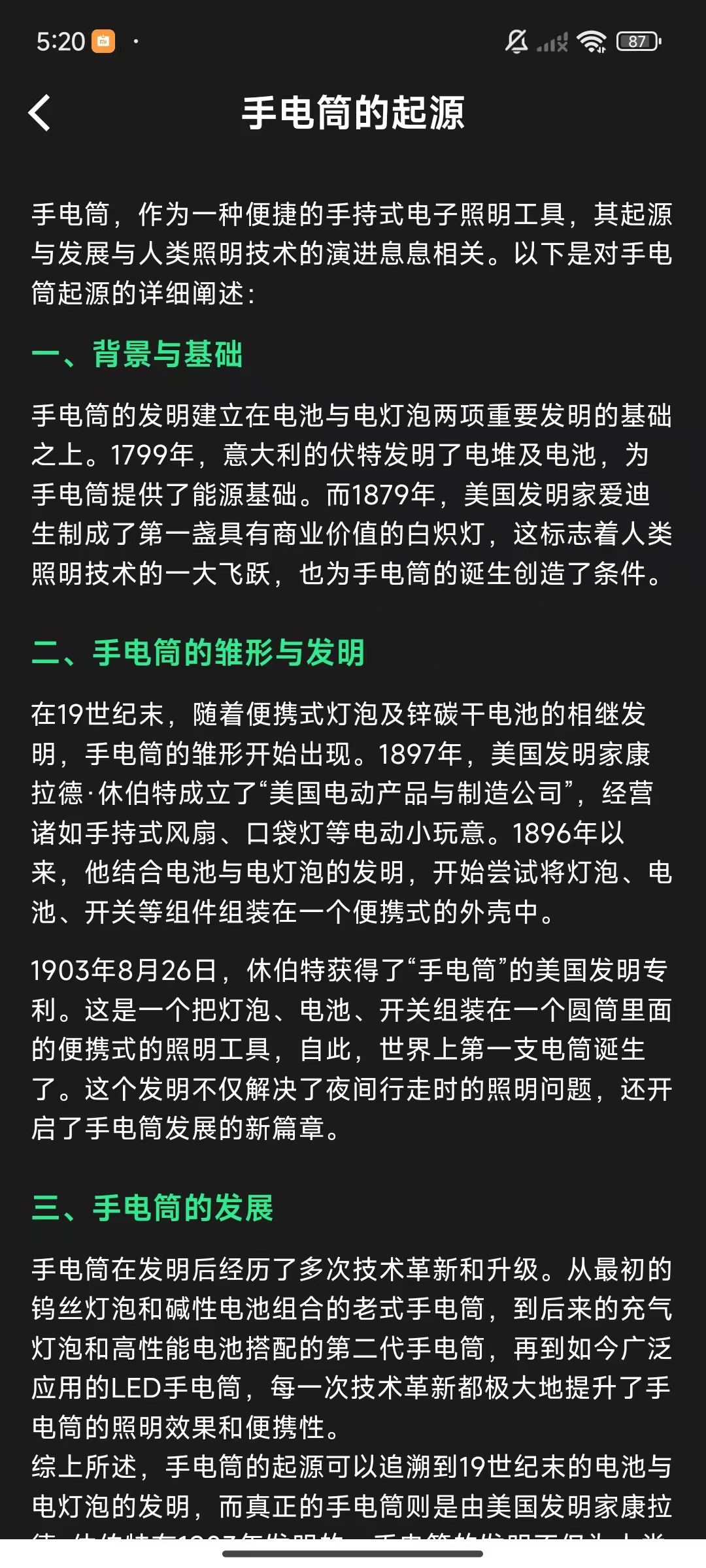706x1568 pixels.
Task: Tap the small dot notification indicator
Action: coord(135,42)
